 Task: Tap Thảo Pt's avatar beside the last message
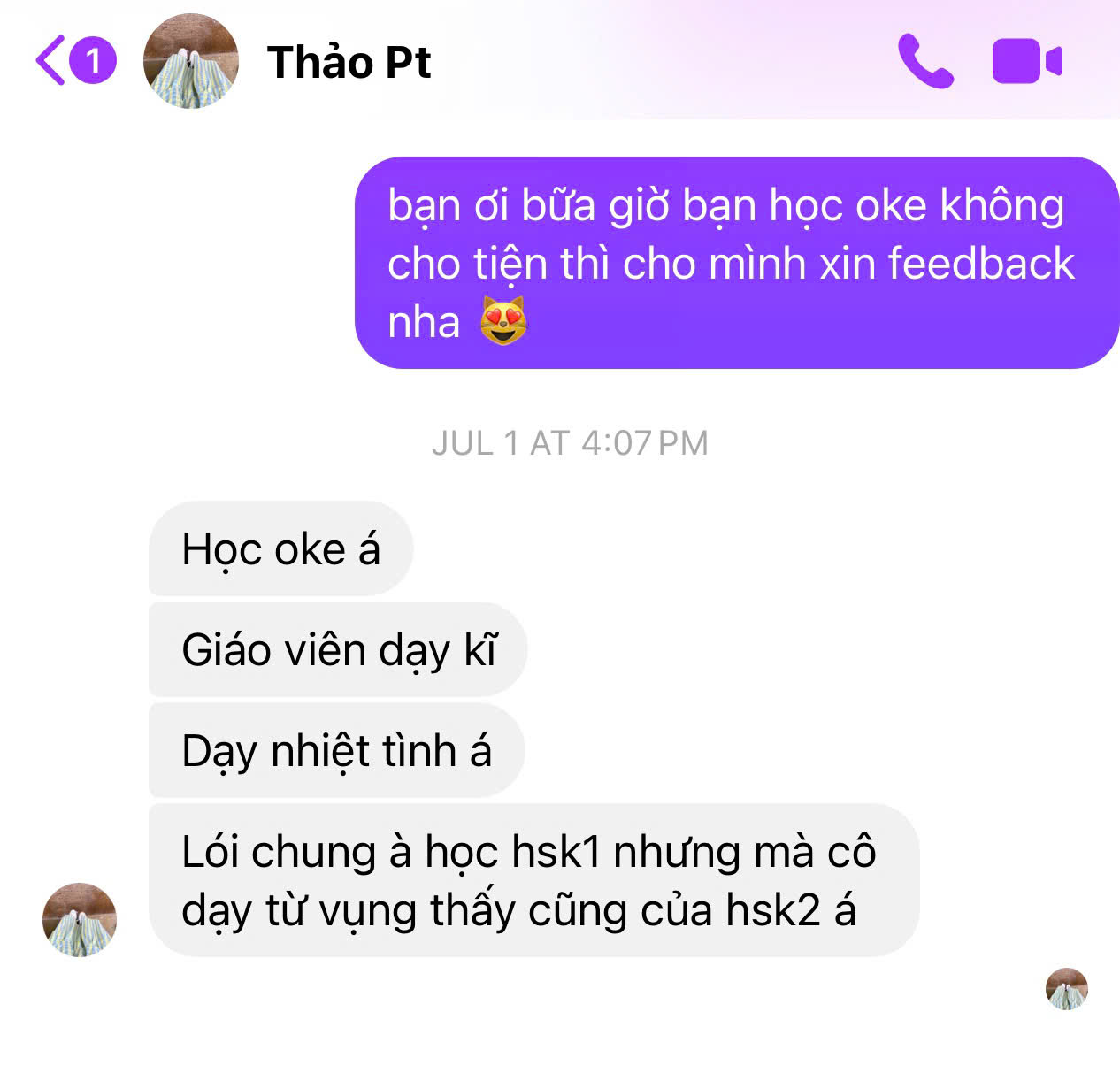tap(80, 919)
